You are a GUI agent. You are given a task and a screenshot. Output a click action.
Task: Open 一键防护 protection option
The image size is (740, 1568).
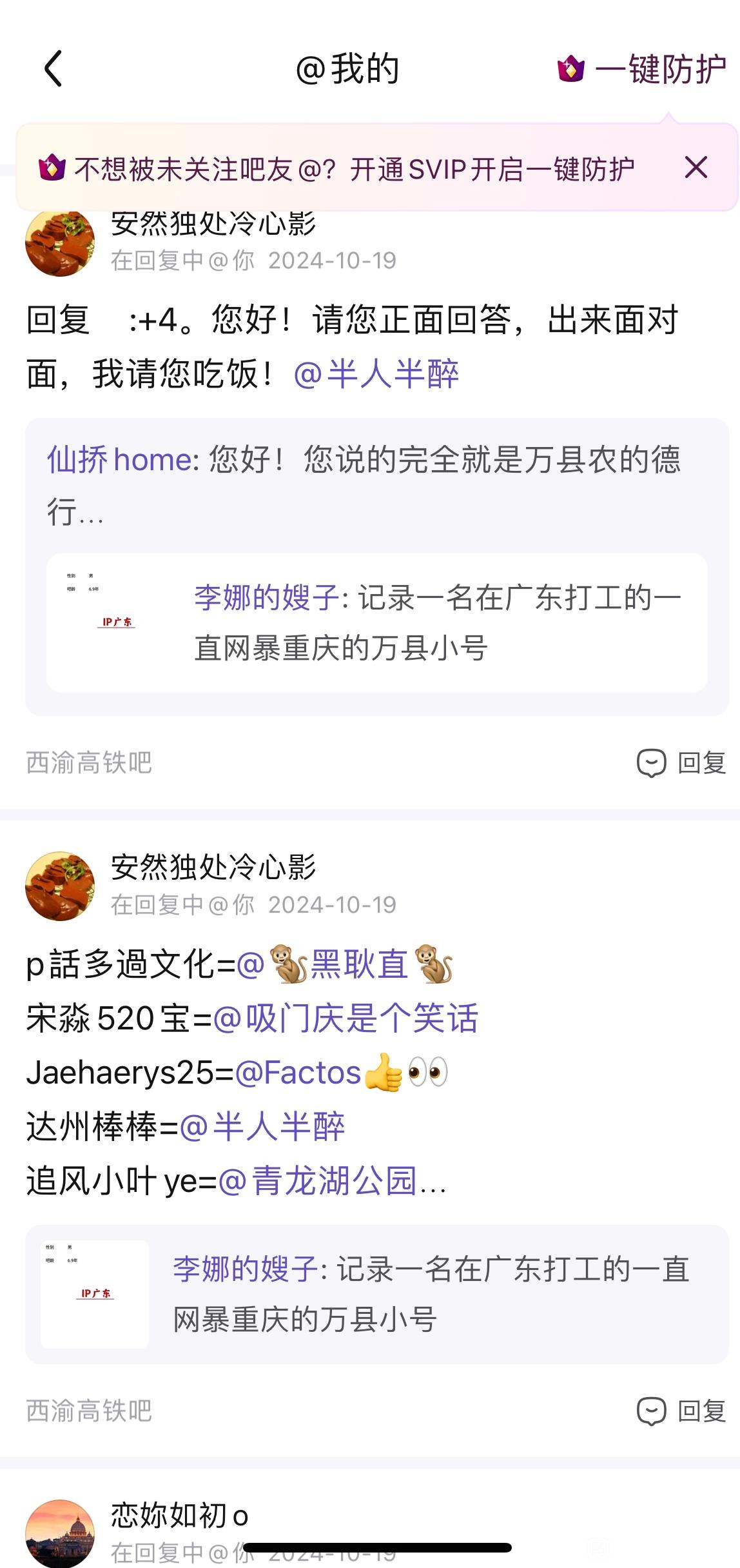tap(642, 69)
